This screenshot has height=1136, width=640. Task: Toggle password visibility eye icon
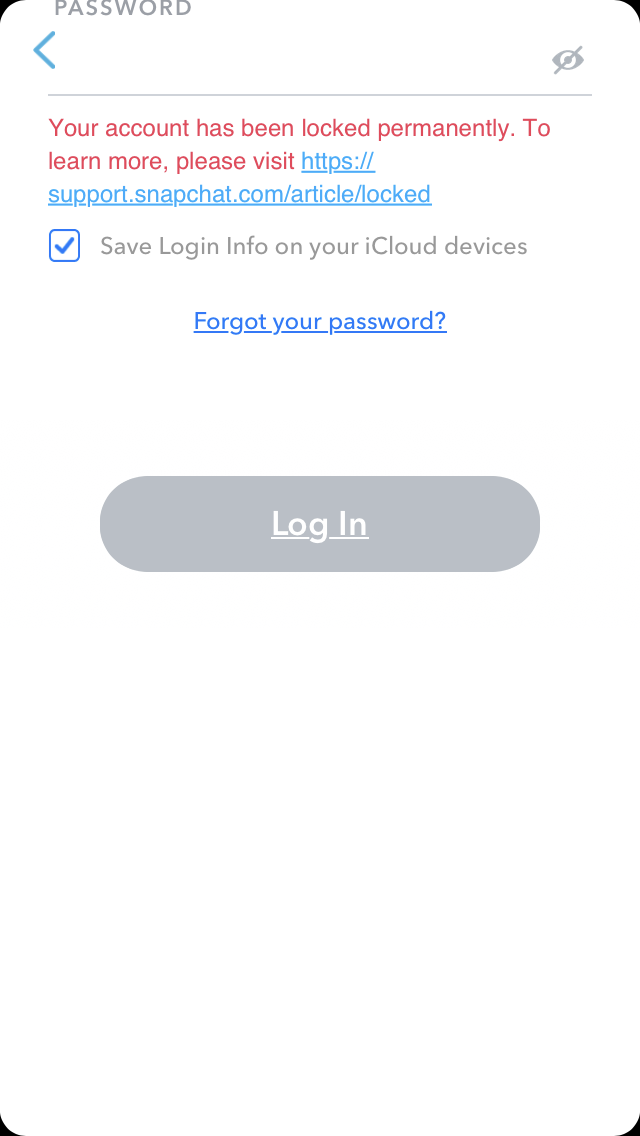click(x=567, y=60)
